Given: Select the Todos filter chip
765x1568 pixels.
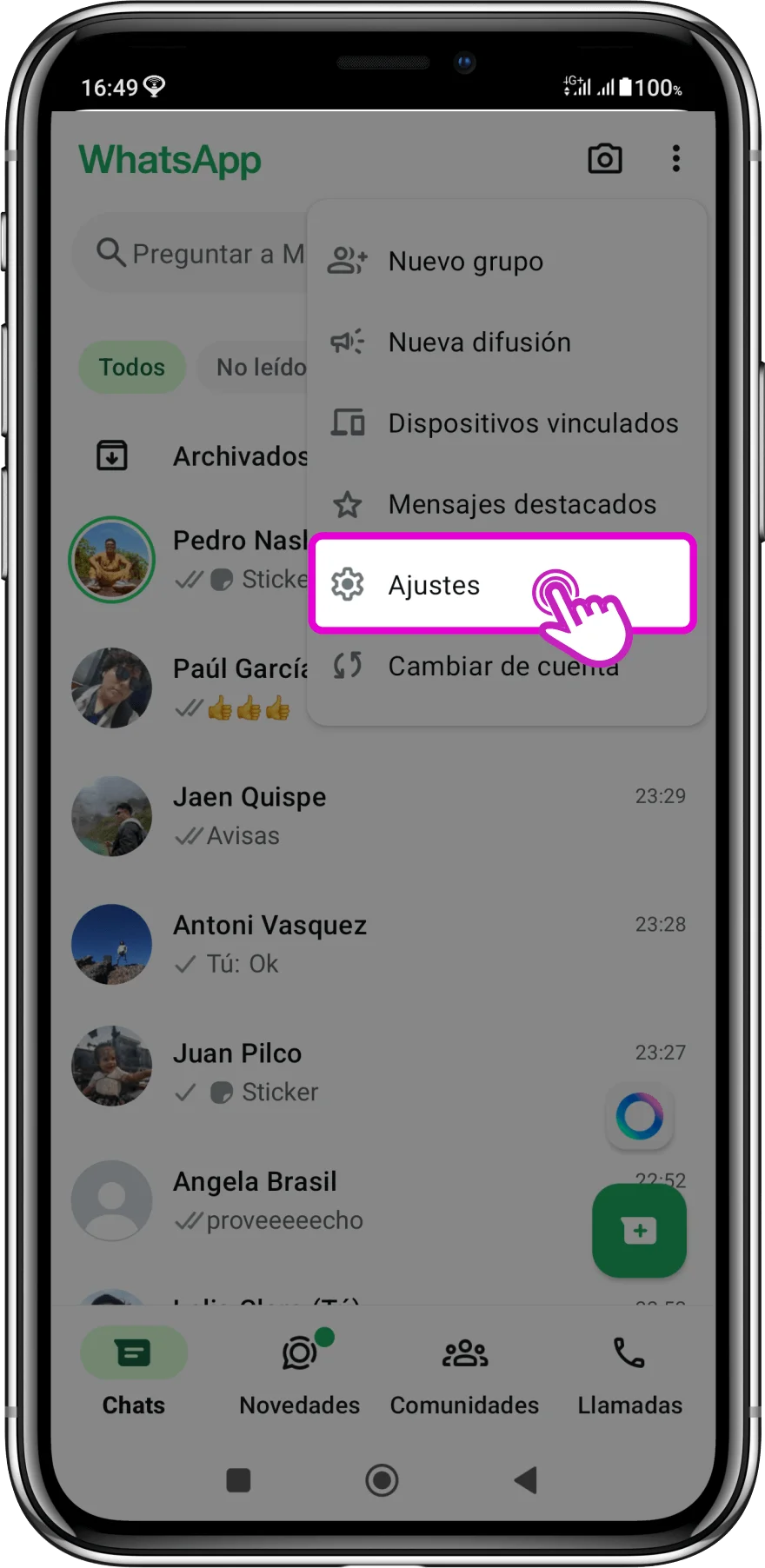Looking at the screenshot, I should [x=131, y=367].
